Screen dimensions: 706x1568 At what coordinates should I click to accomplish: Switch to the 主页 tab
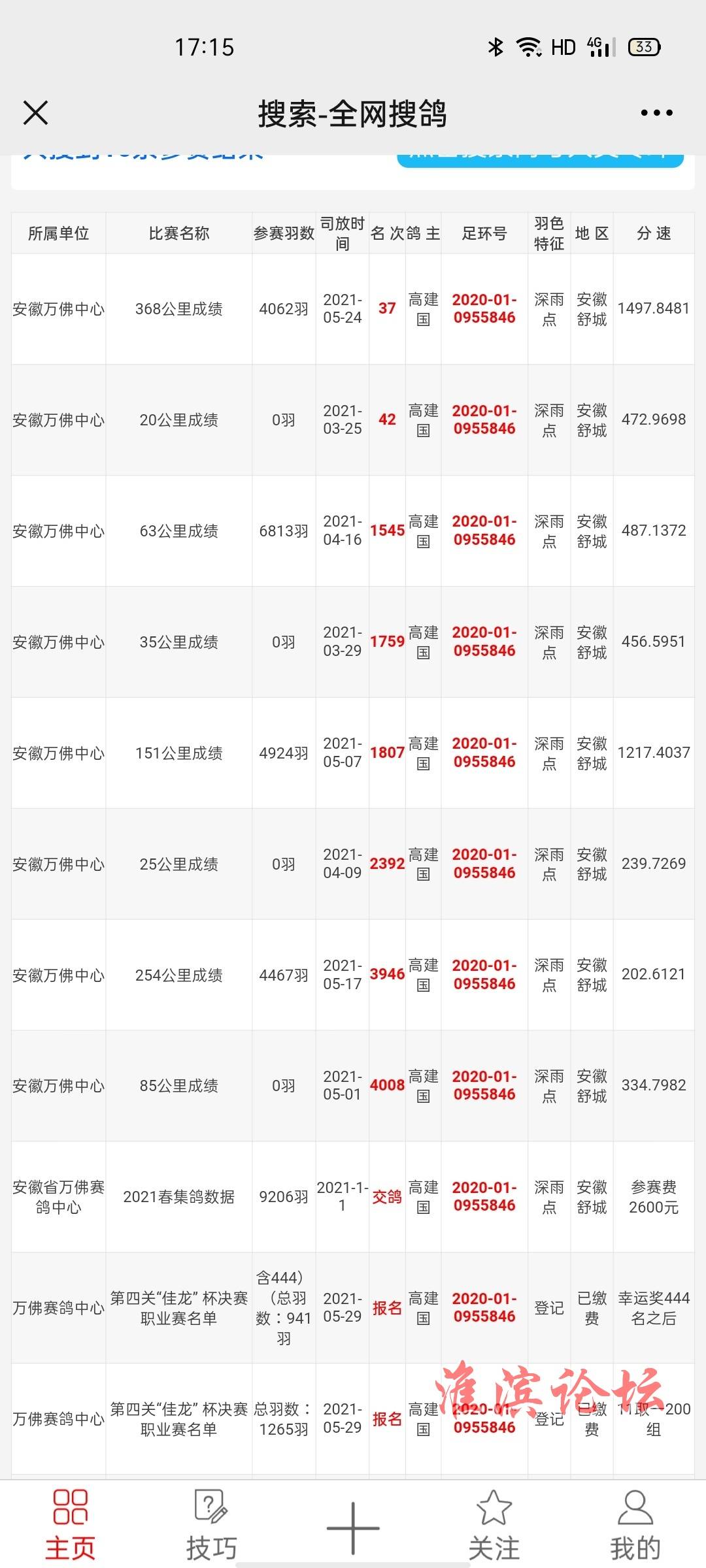71,1526
